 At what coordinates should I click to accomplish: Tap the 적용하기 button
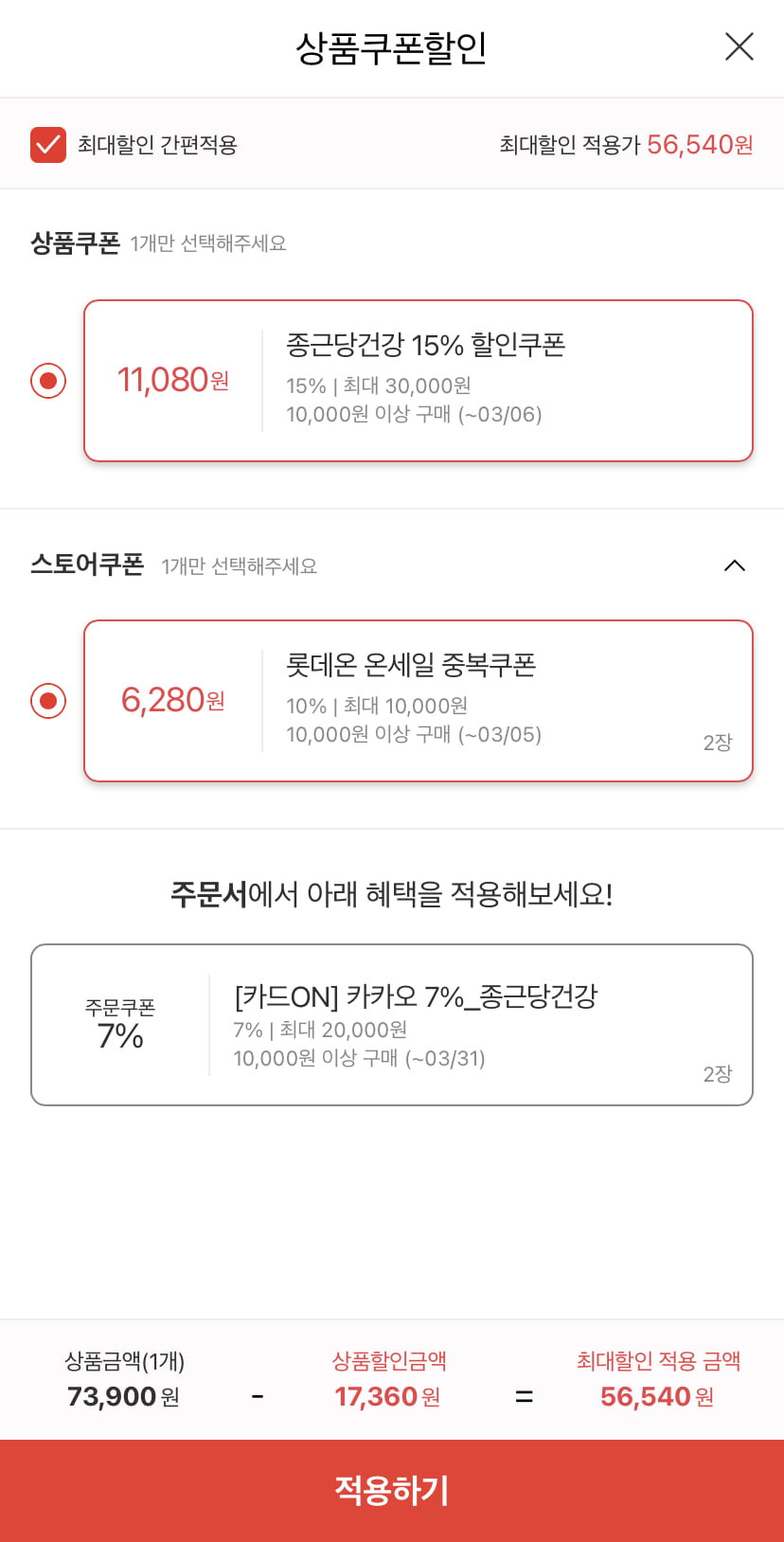pos(392,1491)
